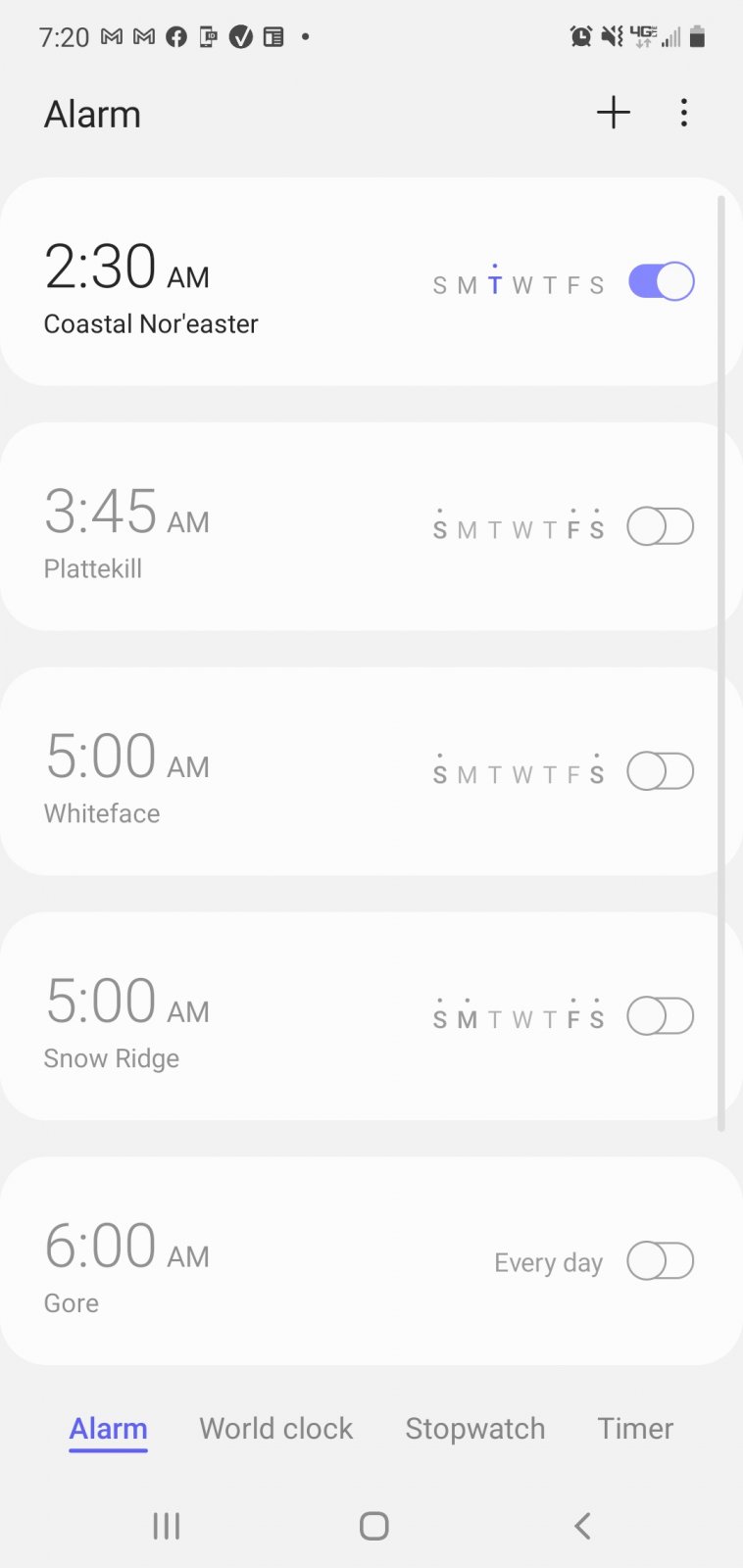This screenshot has height=1568, width=743.
Task: Open recent apps from navigation bar
Action: pyautogui.click(x=167, y=1526)
